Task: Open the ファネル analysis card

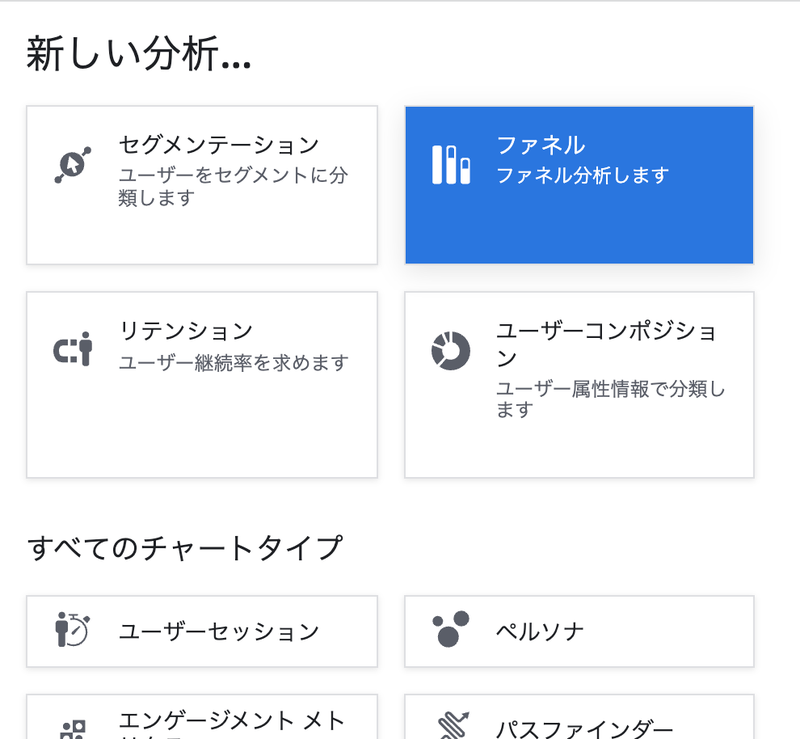Action: [x=578, y=185]
